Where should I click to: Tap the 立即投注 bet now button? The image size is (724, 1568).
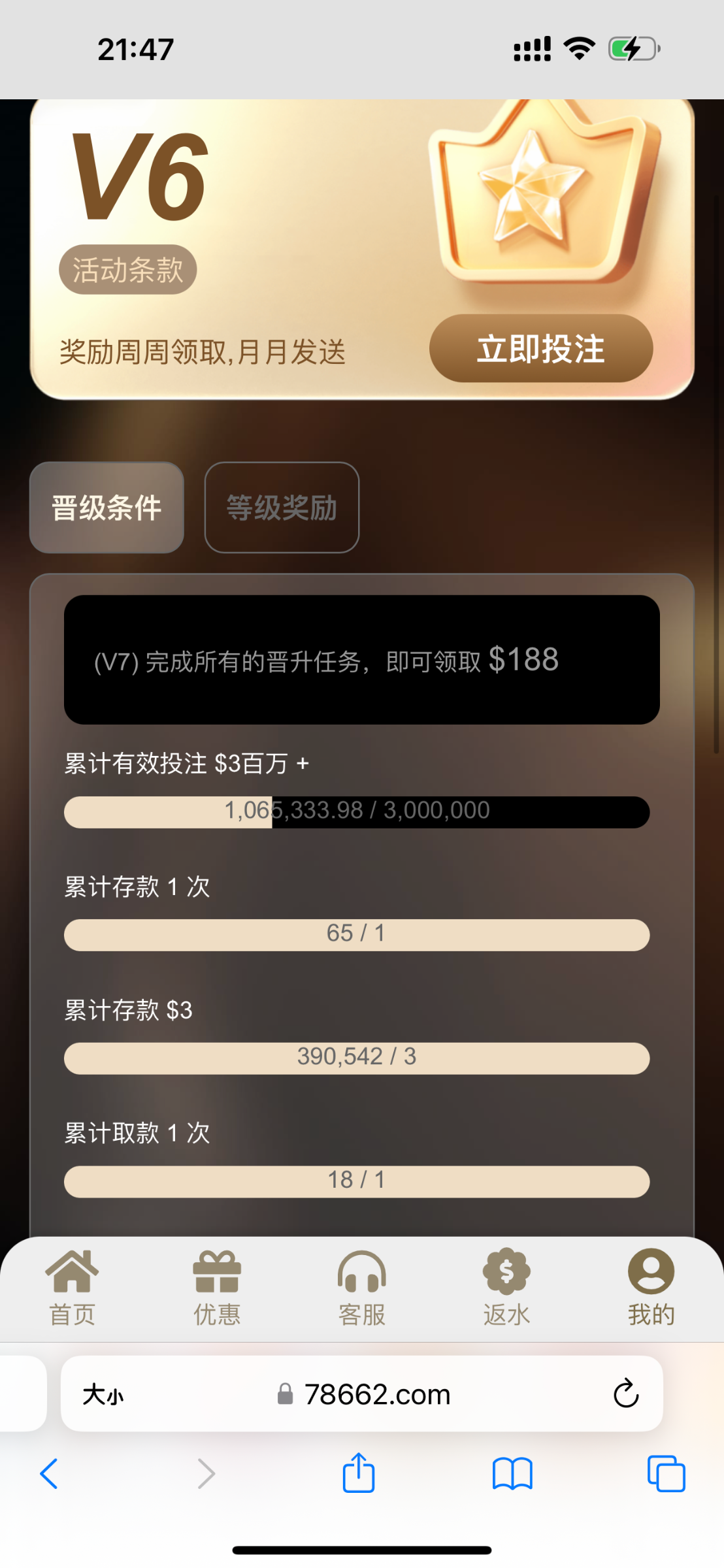pyautogui.click(x=540, y=349)
